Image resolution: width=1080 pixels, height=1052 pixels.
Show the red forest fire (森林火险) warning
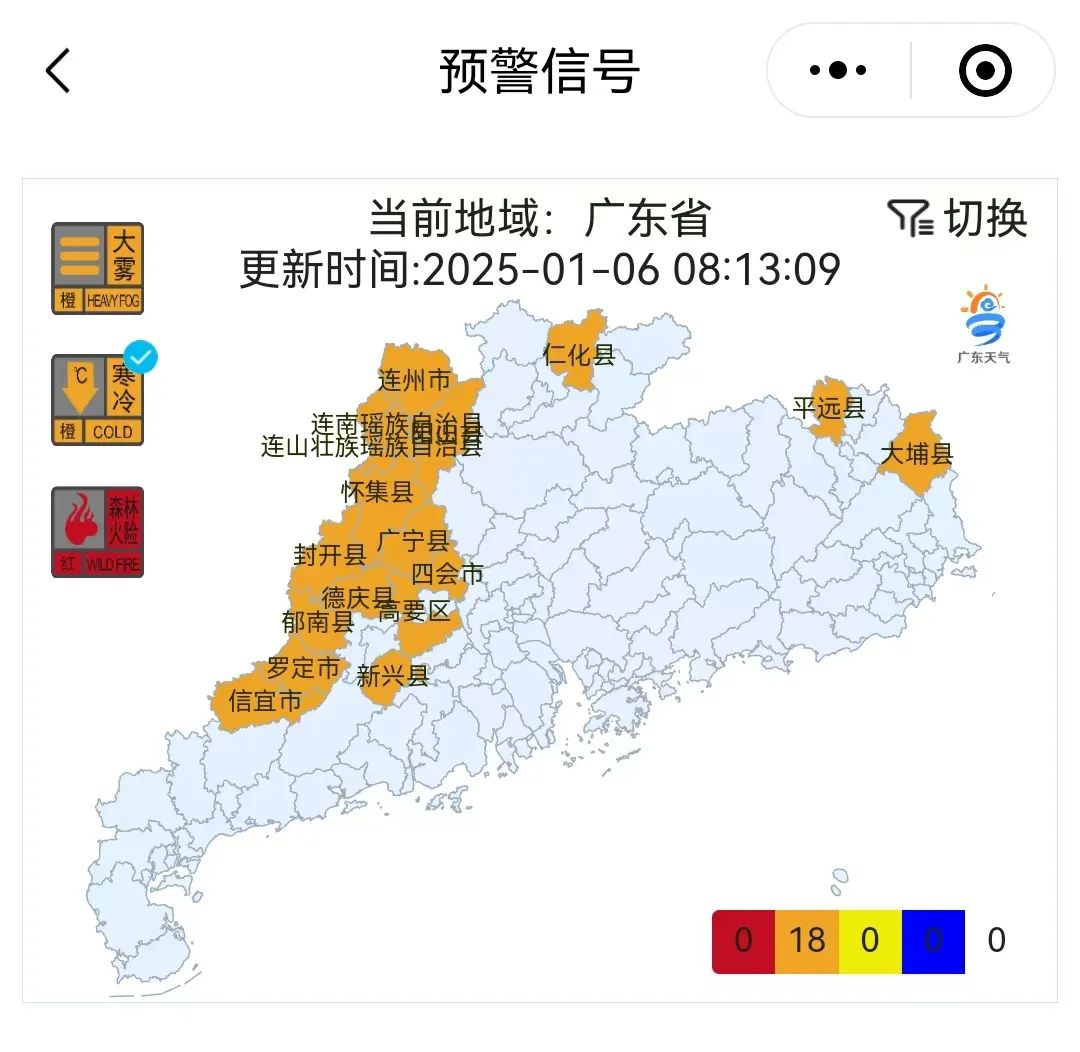click(98, 532)
